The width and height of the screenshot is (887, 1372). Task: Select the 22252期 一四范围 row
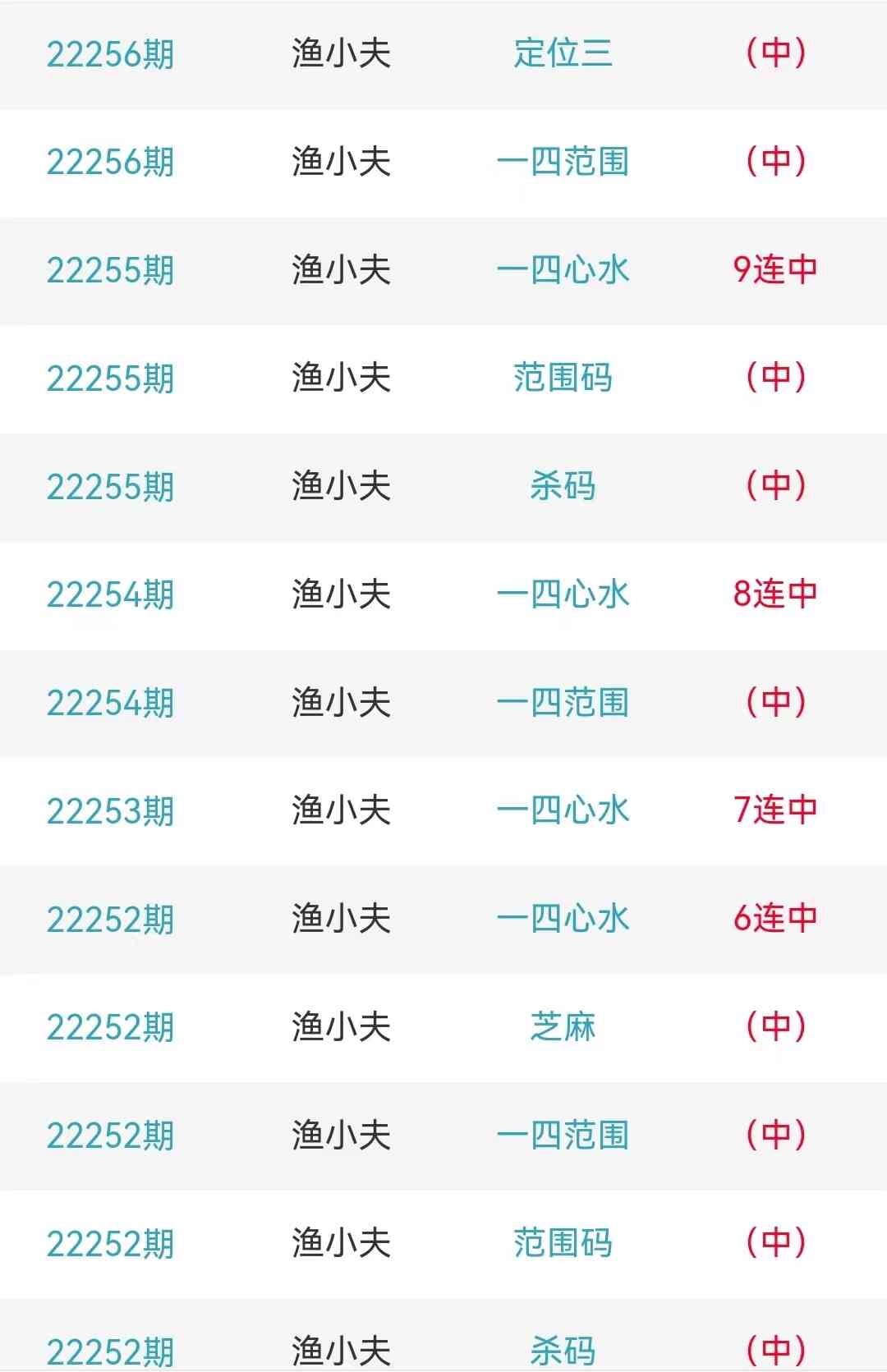tap(563, 1136)
